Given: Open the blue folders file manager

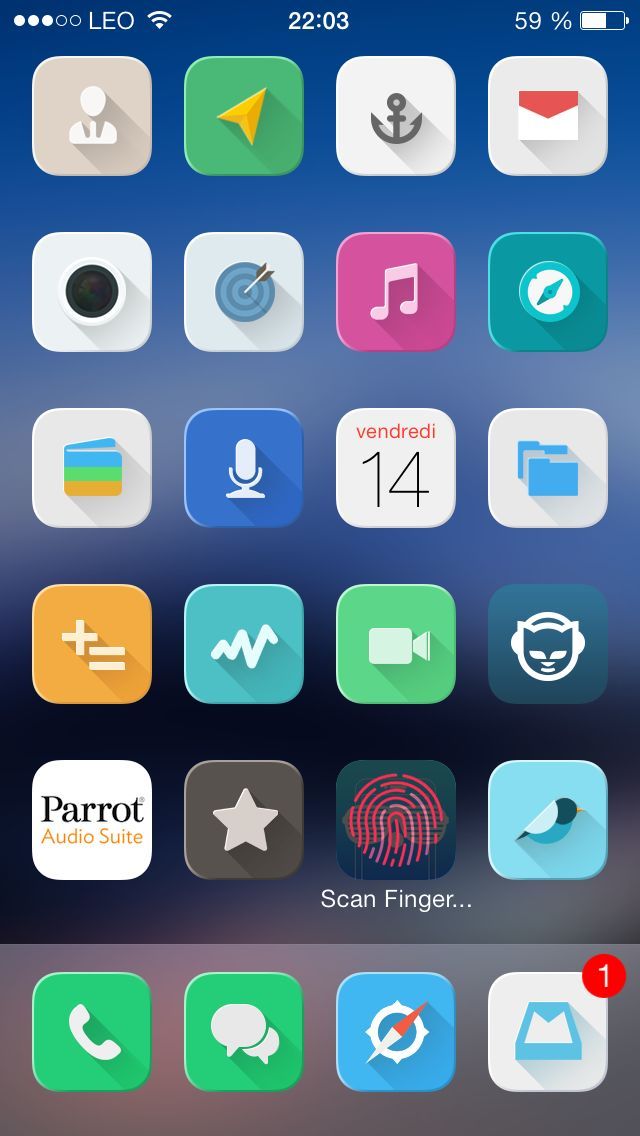Looking at the screenshot, I should [x=548, y=468].
